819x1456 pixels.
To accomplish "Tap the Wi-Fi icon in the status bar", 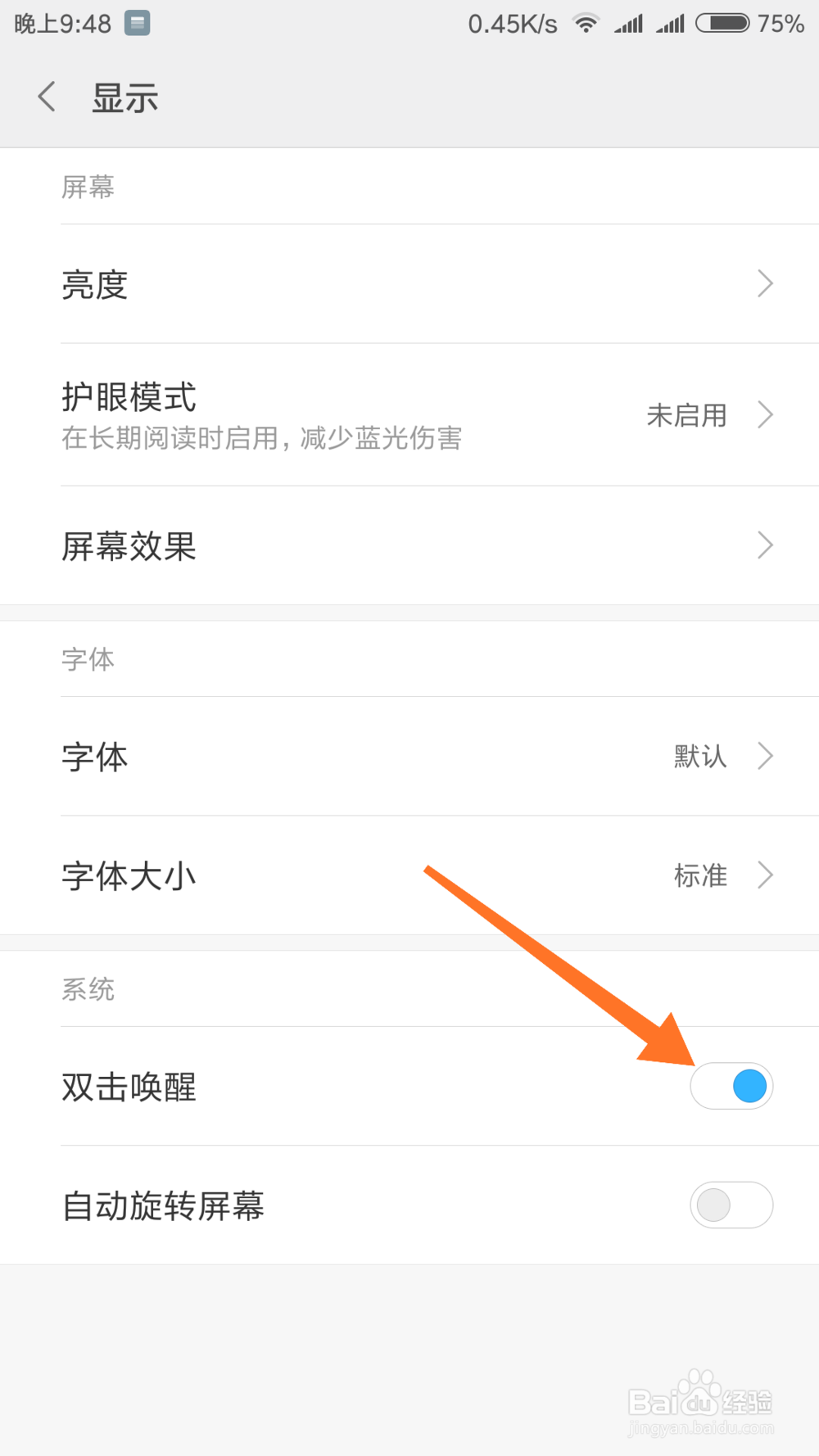I will click(586, 23).
